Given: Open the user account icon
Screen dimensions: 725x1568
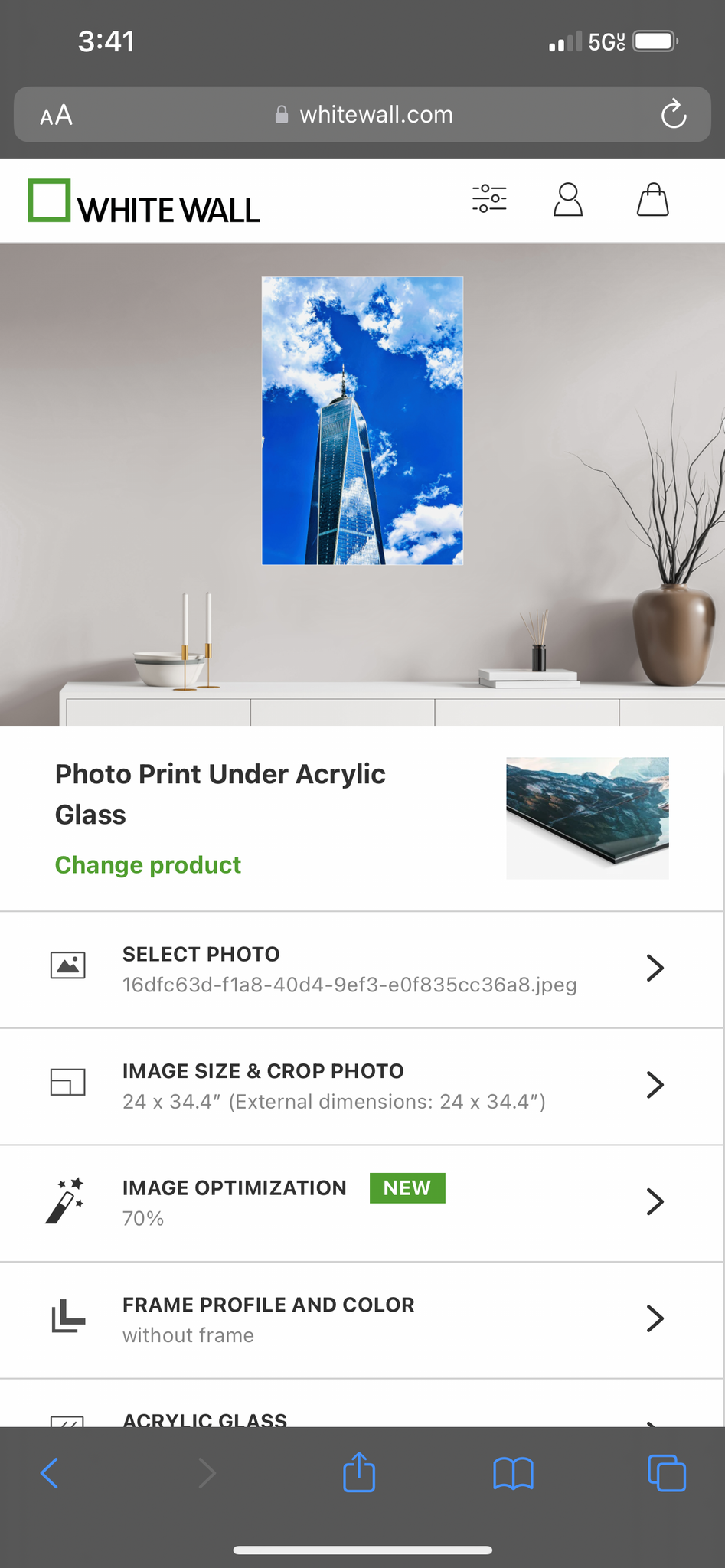Looking at the screenshot, I should pyautogui.click(x=568, y=200).
